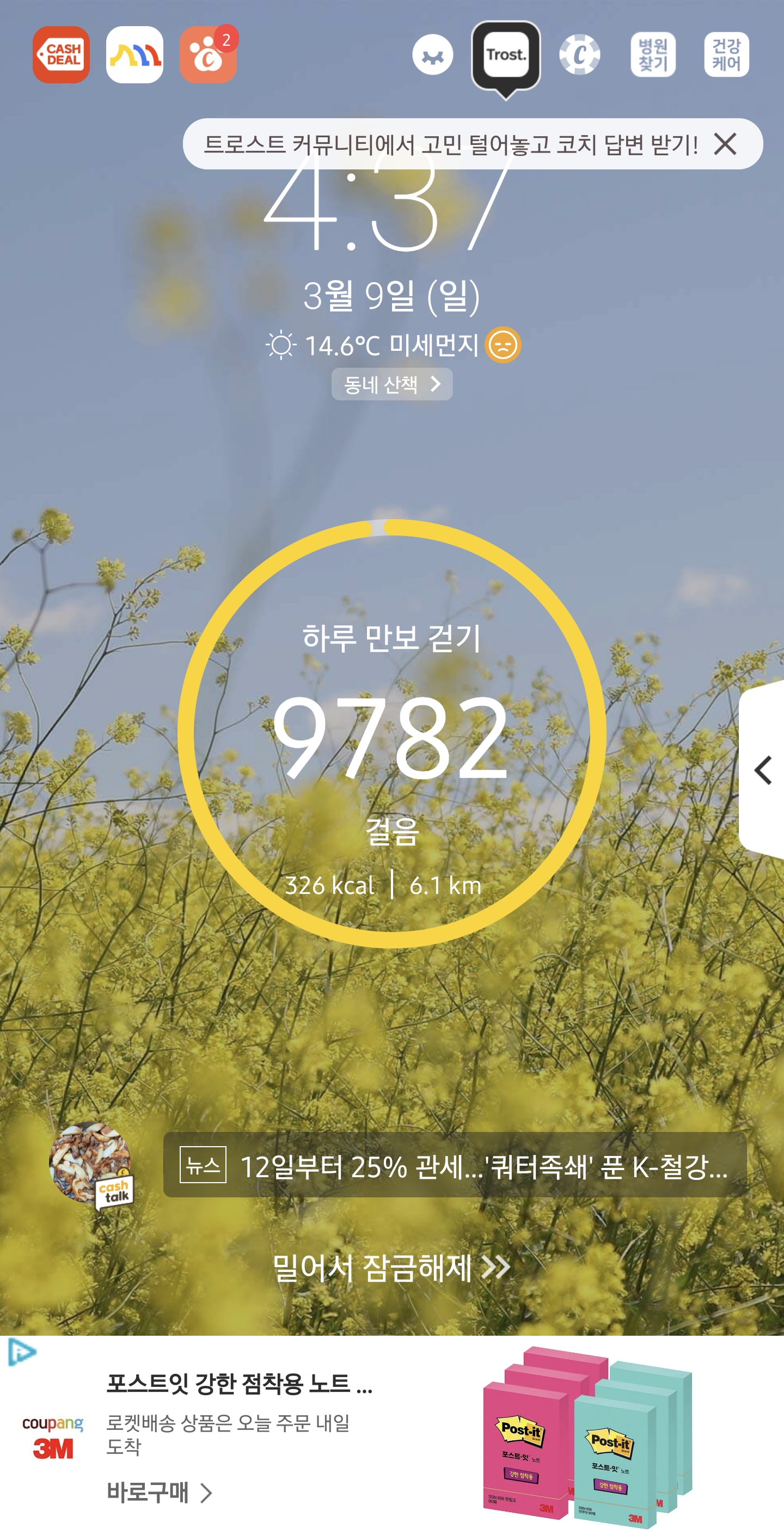Open the 동네 산책 button
Screen dimensions: 784x1540
[391, 384]
